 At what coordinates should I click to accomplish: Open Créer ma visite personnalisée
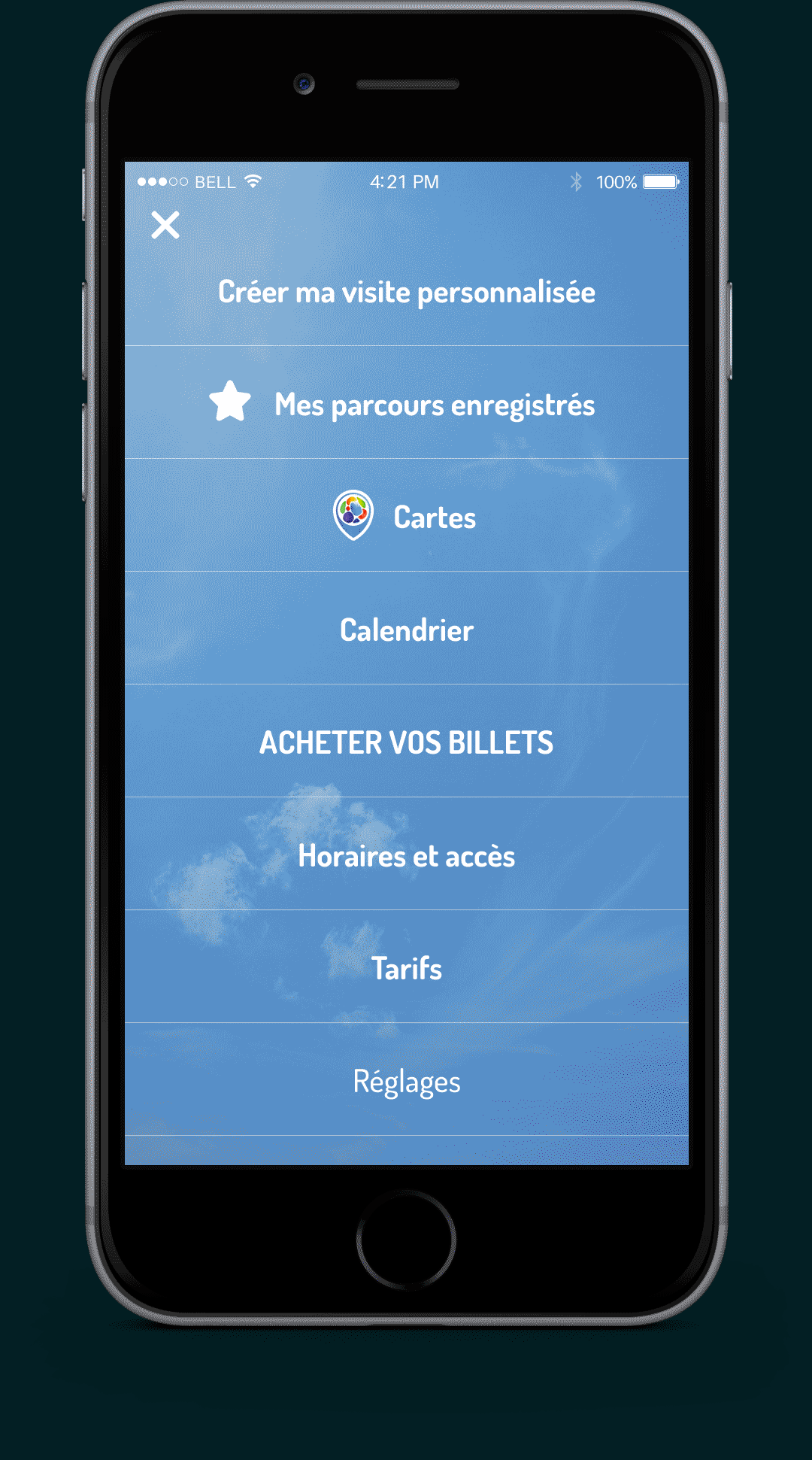[406, 293]
